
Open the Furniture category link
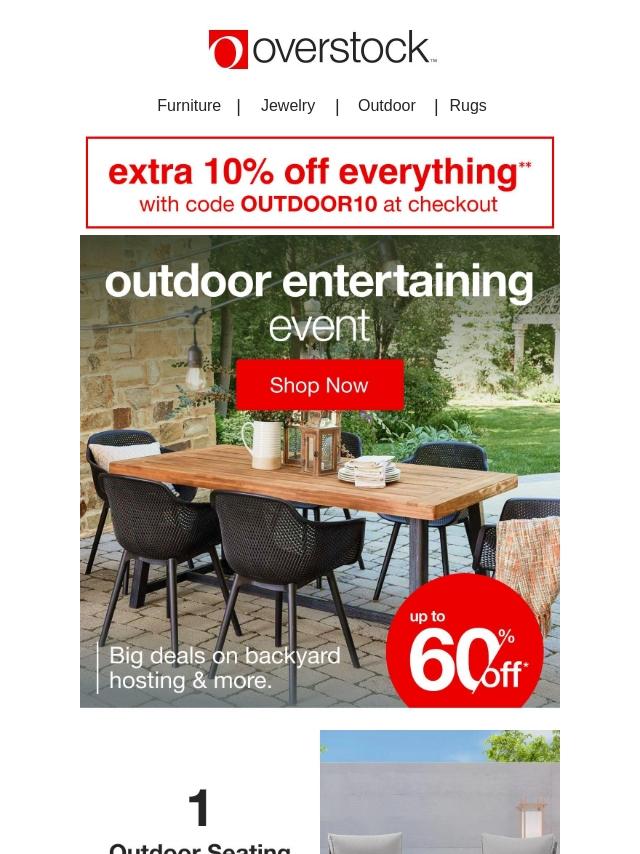[189, 106]
